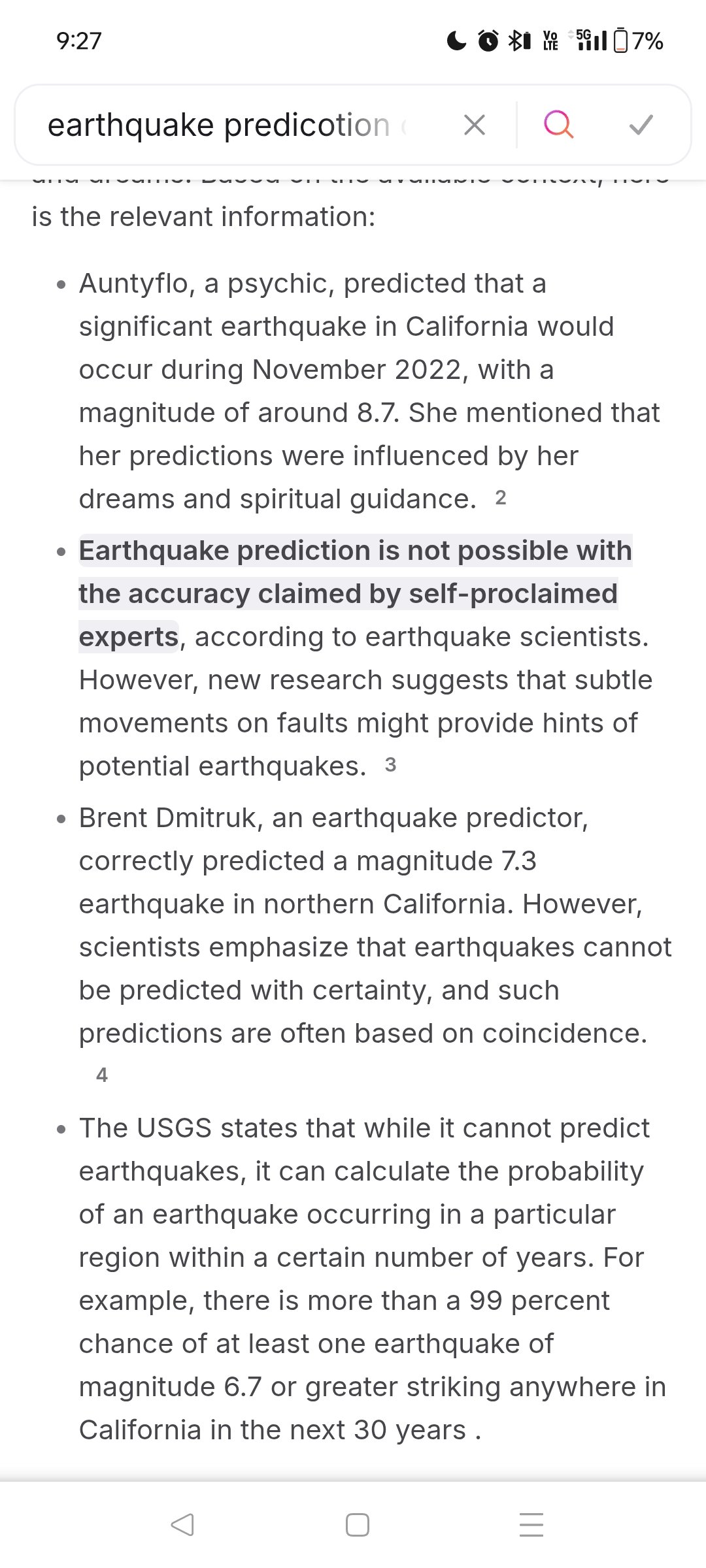Open citation 3 about fault movements
706x1568 pixels.
click(390, 765)
